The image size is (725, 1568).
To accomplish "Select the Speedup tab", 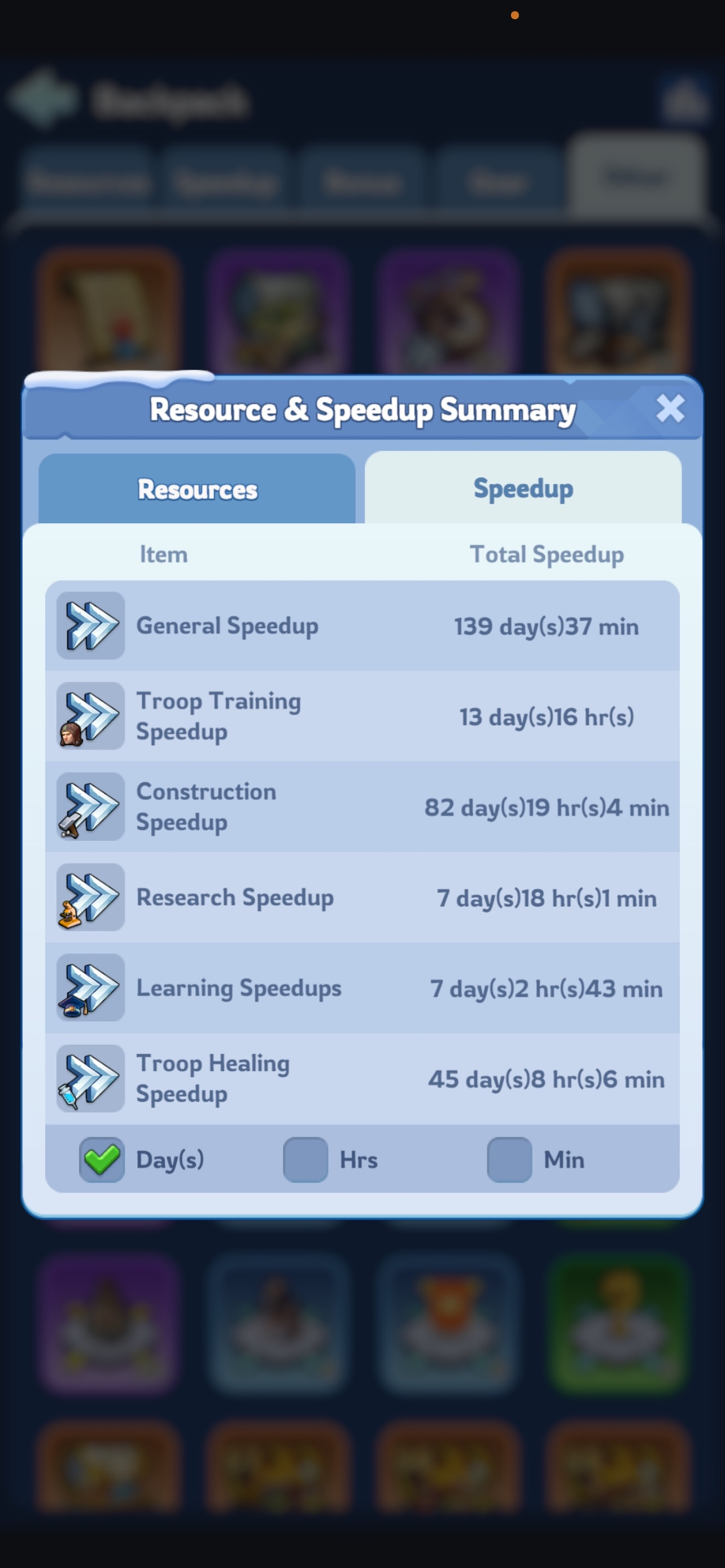I will 523,488.
